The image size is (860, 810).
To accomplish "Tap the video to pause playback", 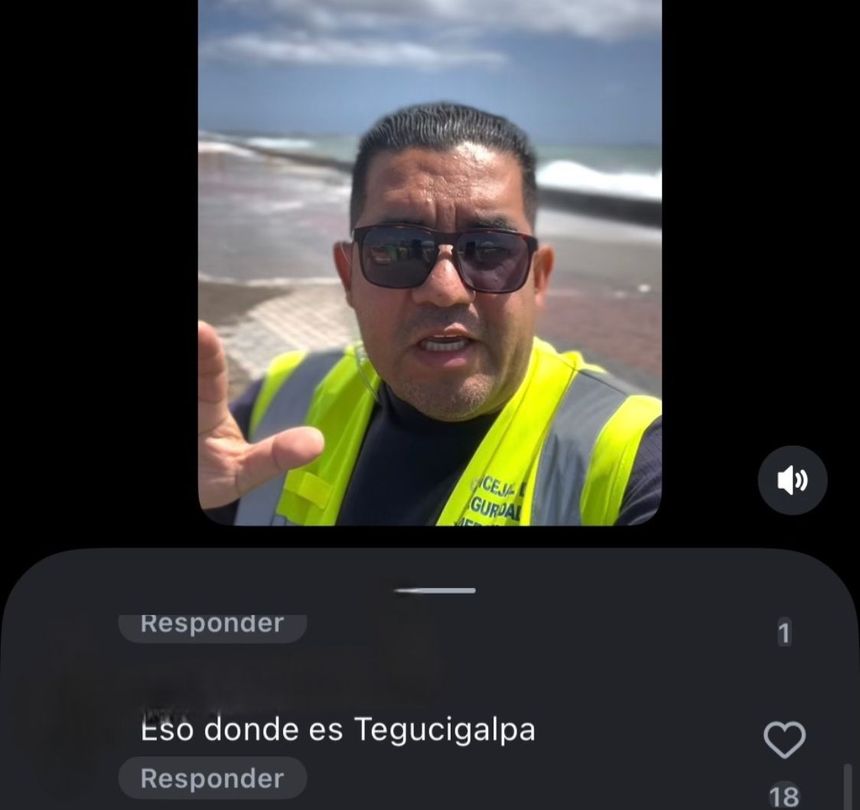I will point(430,260).
